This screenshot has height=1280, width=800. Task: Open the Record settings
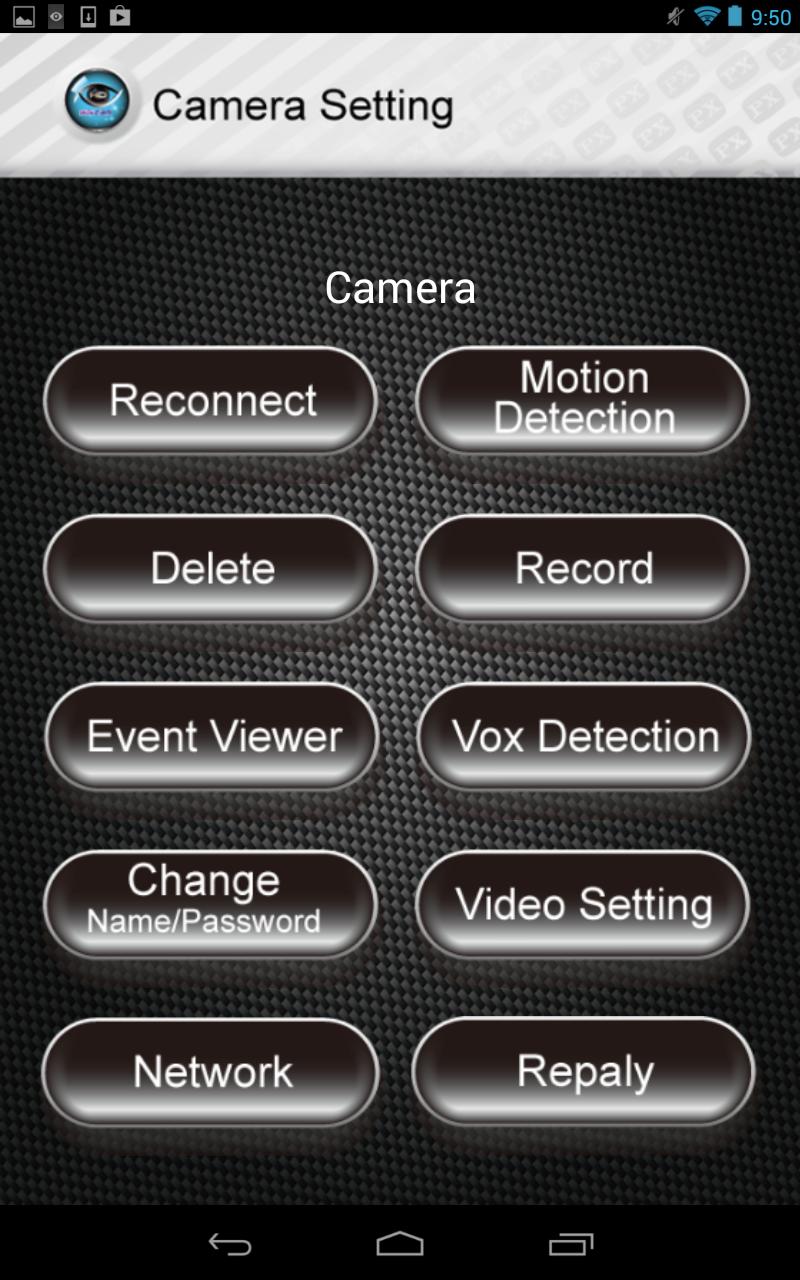pos(583,568)
